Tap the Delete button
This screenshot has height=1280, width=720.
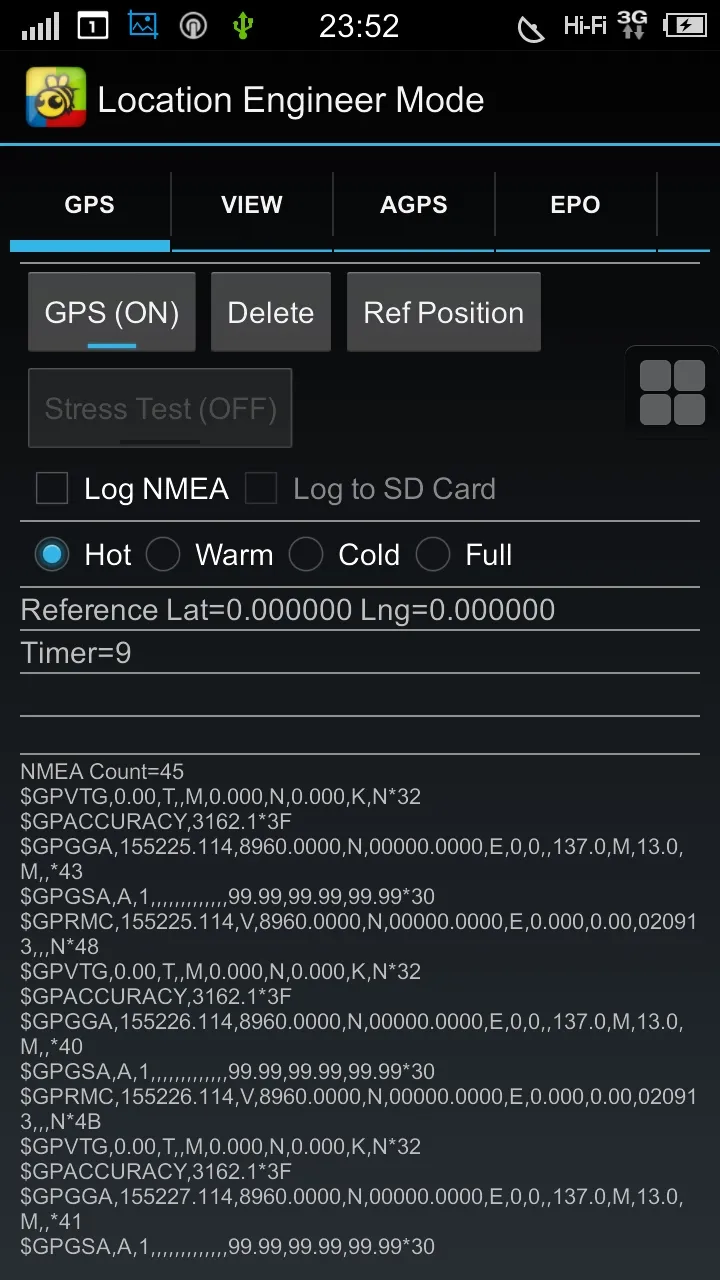click(271, 313)
